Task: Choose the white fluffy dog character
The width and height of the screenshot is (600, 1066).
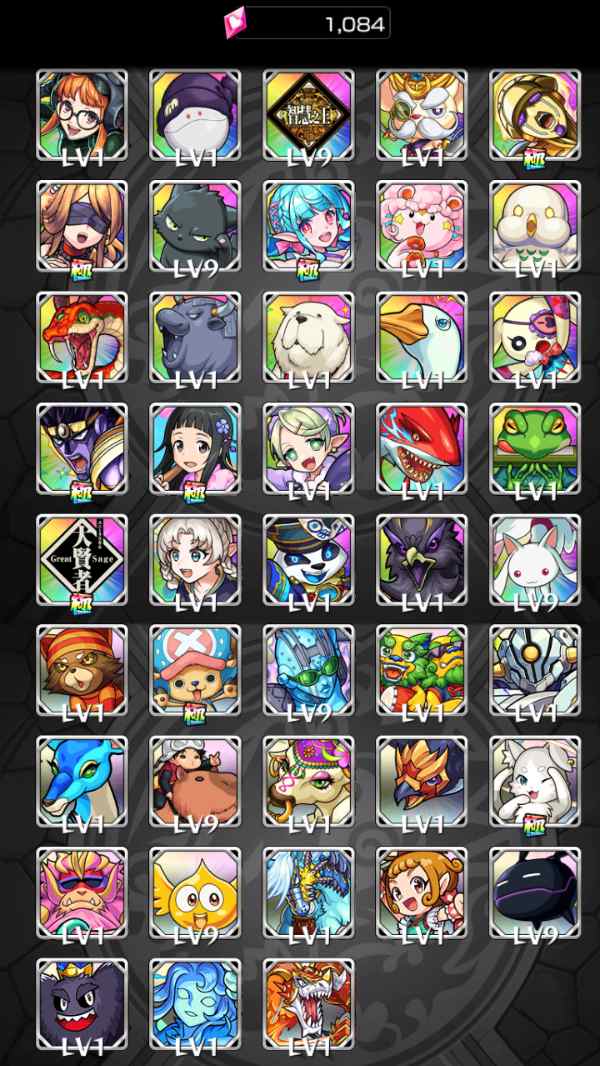Action: (309, 337)
